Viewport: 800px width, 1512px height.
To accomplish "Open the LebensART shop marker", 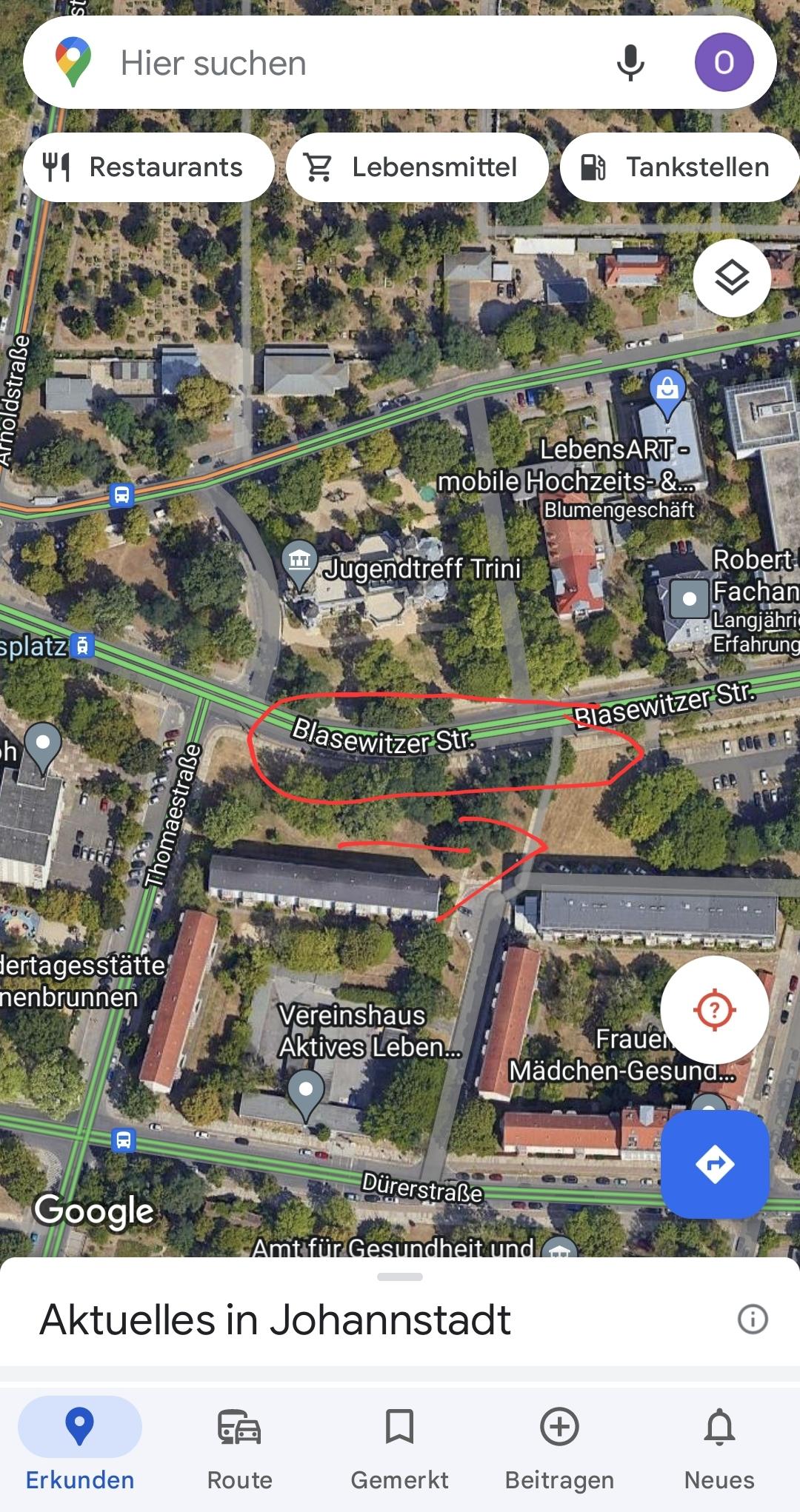I will 667,389.
